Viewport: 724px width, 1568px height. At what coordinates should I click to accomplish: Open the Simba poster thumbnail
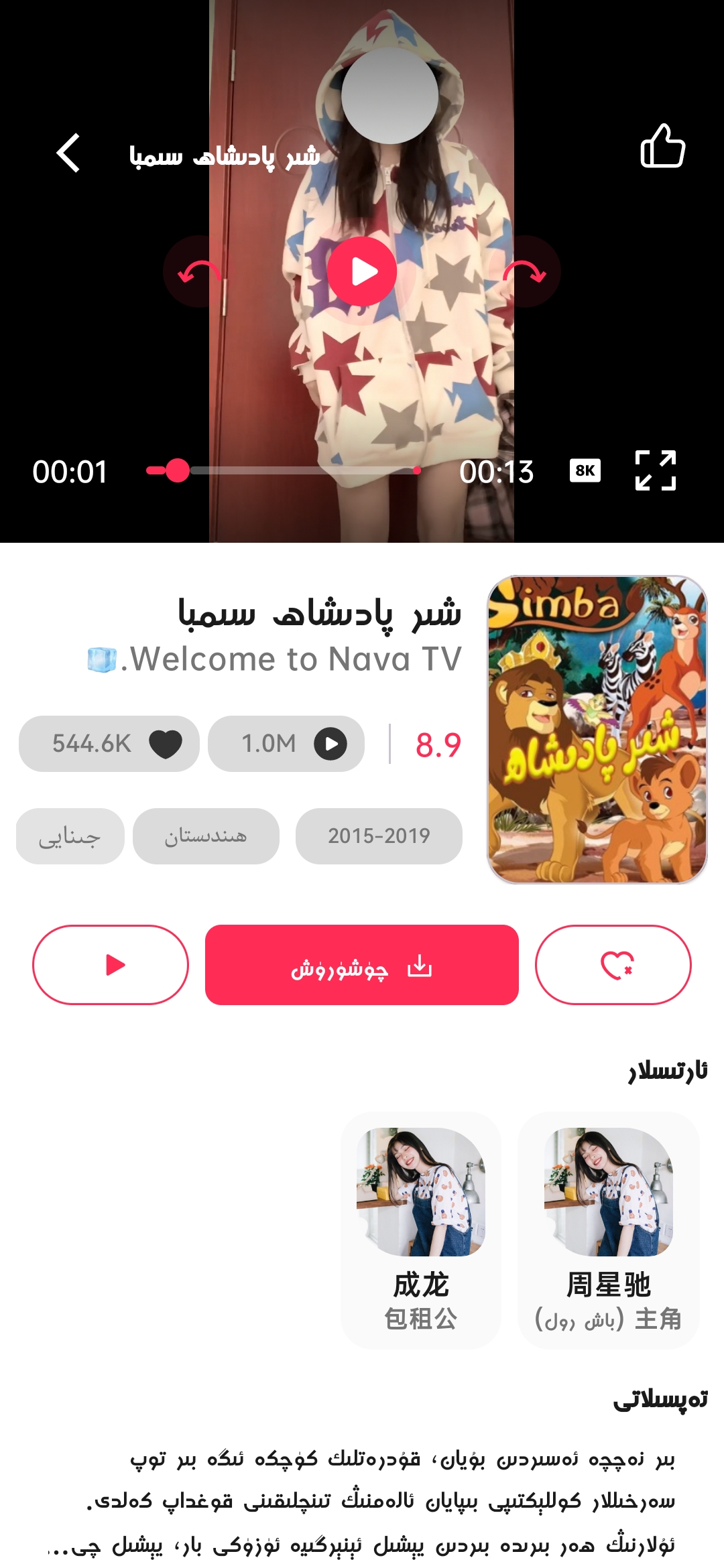597,729
